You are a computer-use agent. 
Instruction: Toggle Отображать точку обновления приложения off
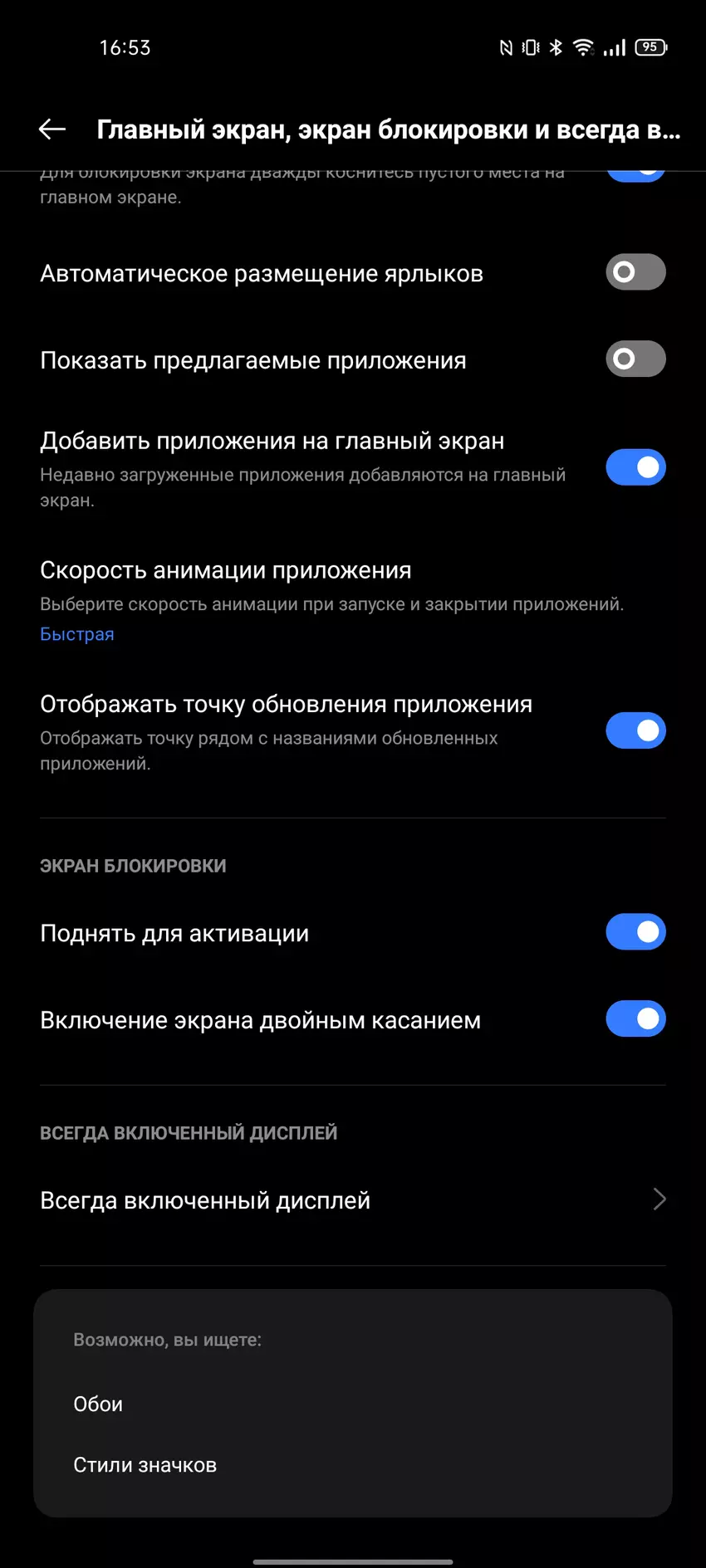coord(635,731)
